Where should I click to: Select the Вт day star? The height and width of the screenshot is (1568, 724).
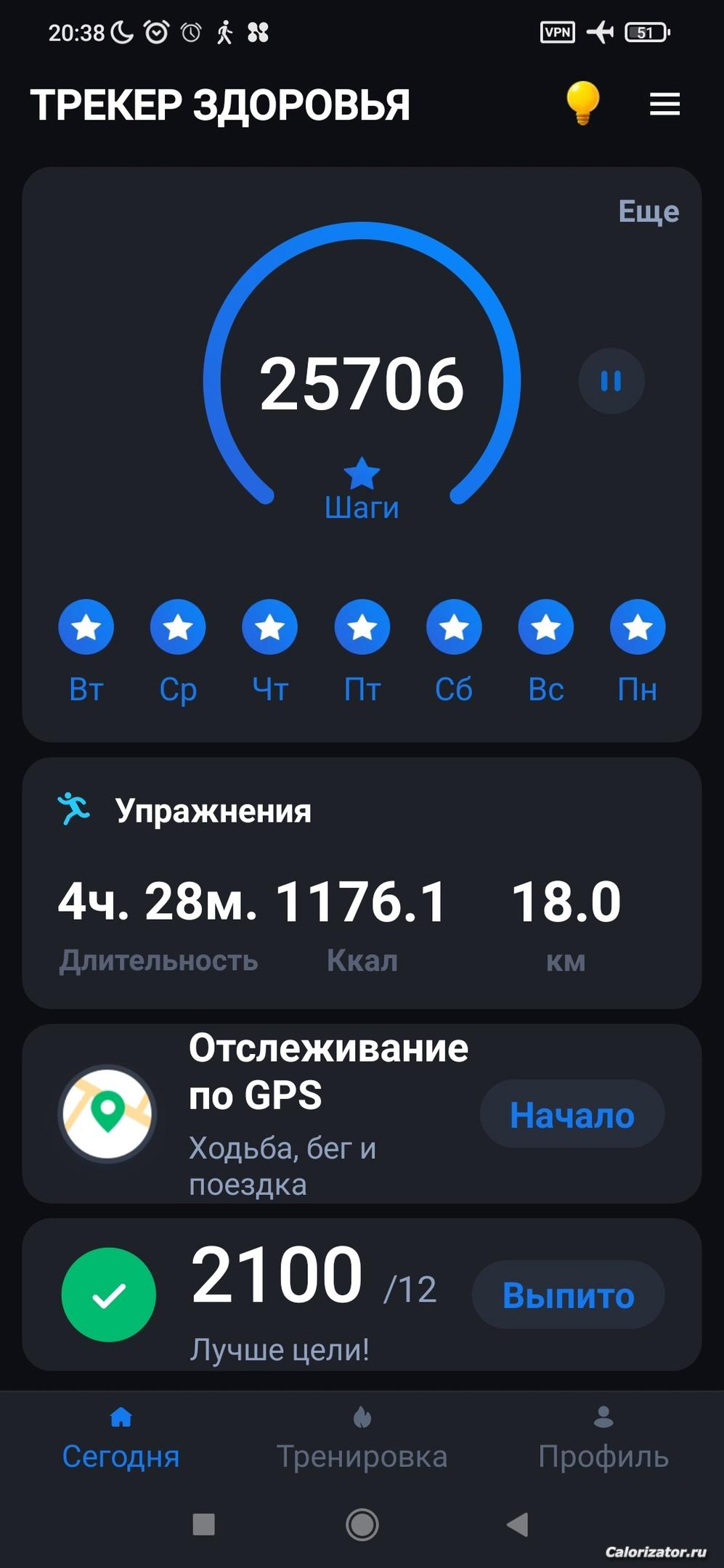86,627
